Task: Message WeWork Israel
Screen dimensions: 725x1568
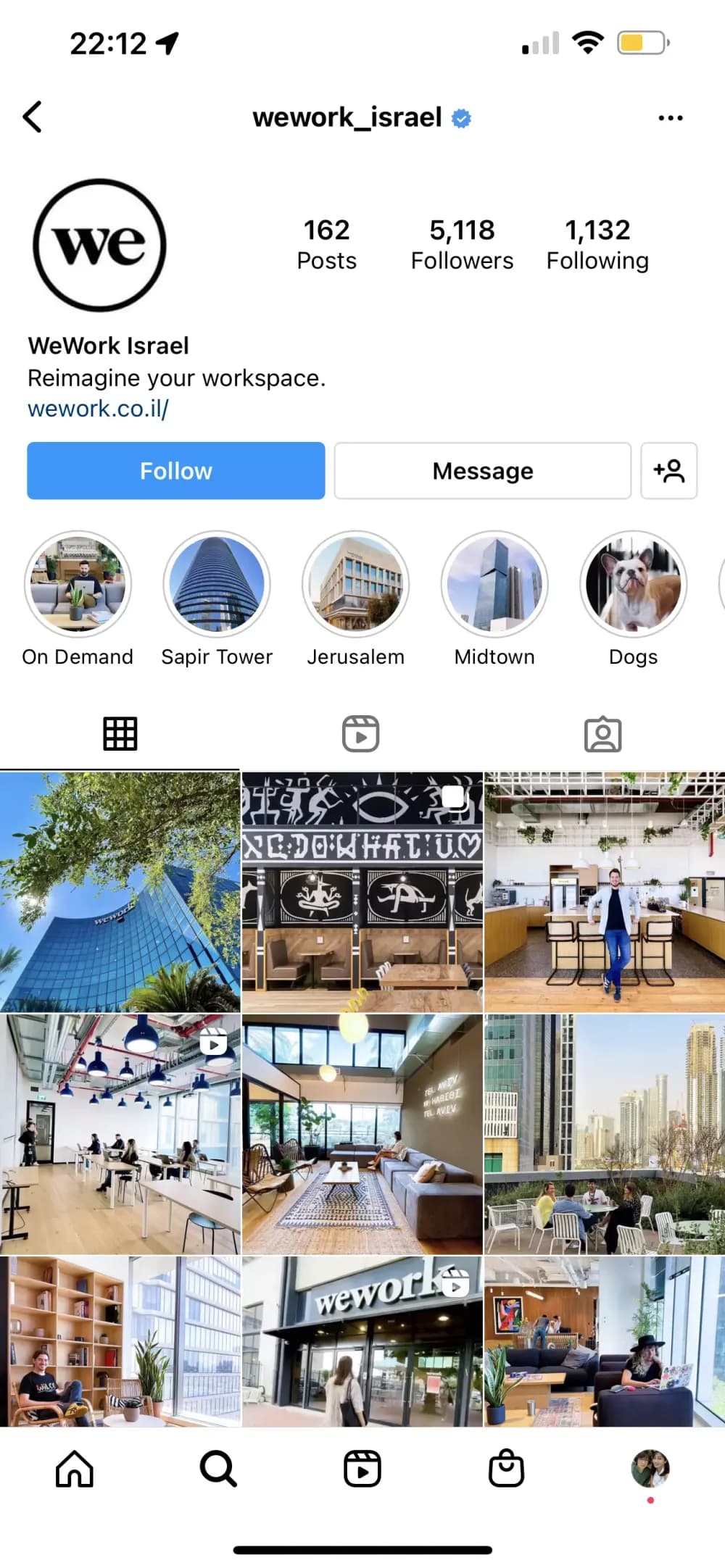Action: (x=483, y=471)
